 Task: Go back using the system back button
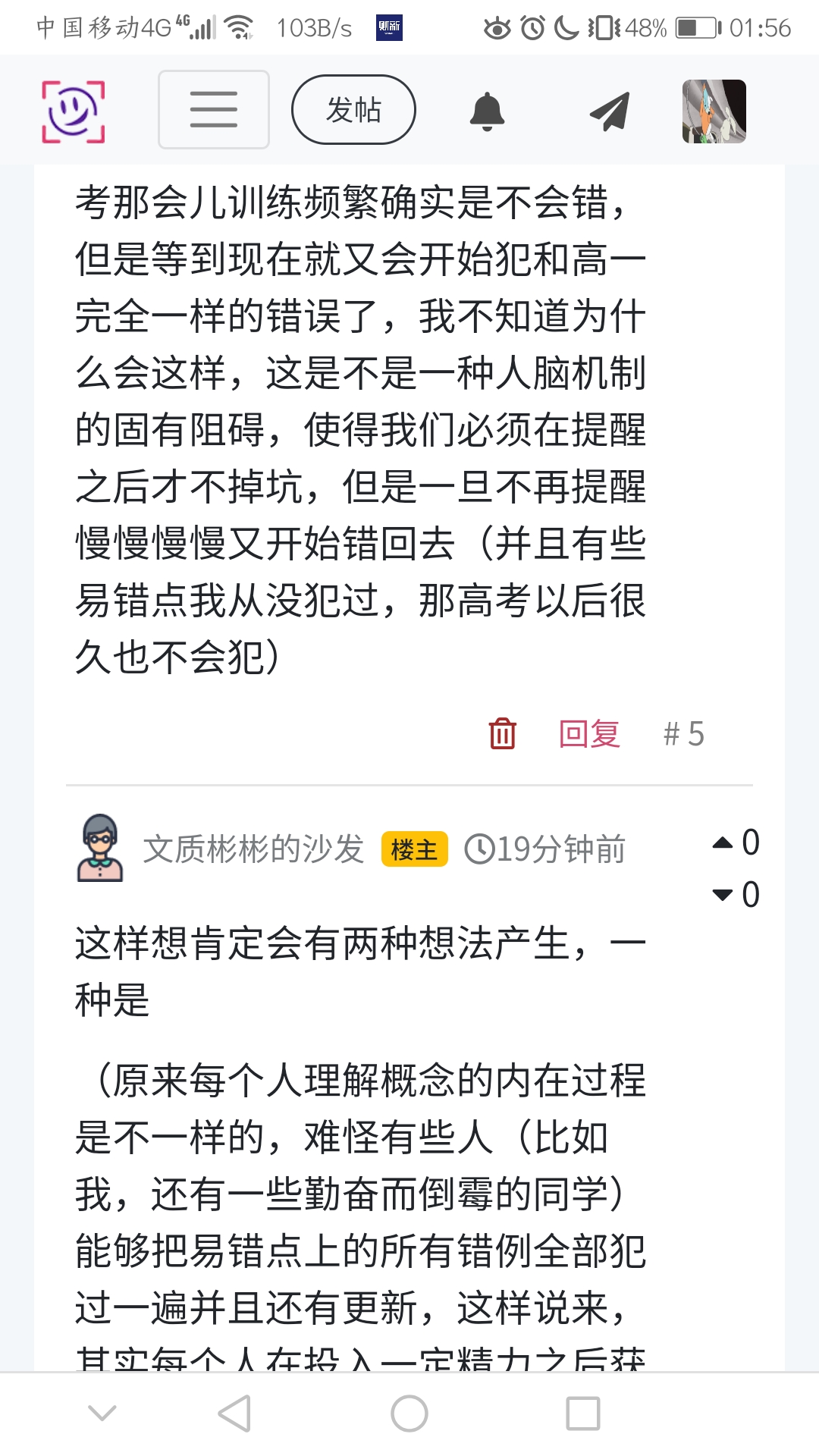[234, 1414]
